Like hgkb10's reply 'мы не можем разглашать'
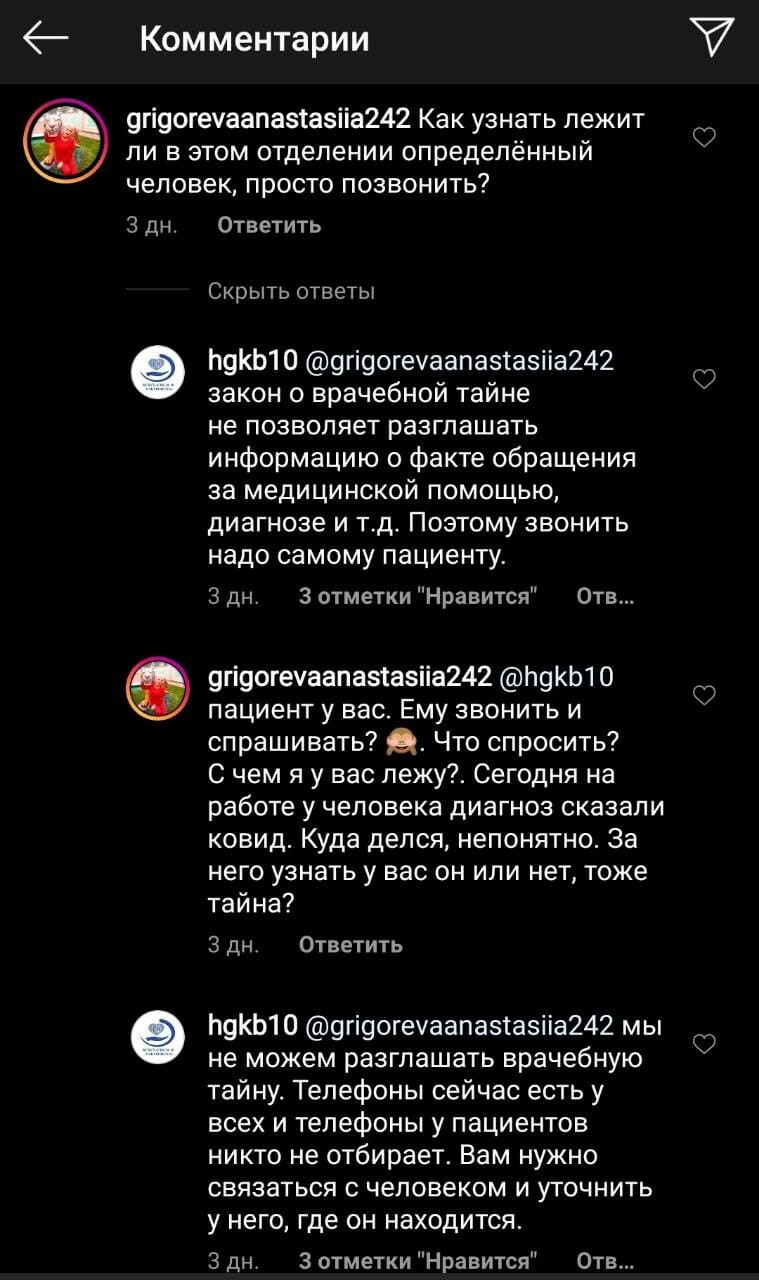This screenshot has height=1280, width=759. 704,1044
